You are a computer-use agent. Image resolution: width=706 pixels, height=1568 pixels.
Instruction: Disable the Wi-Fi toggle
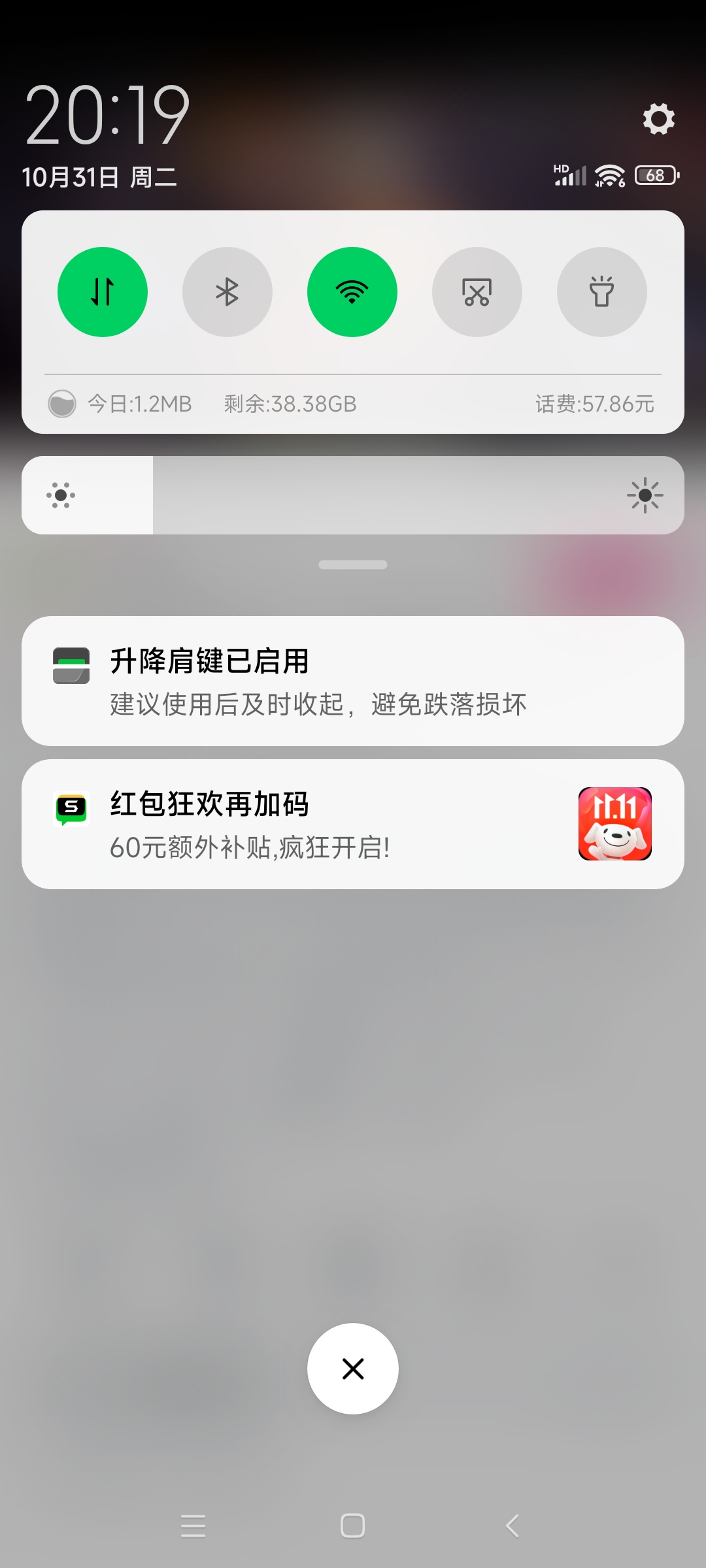click(352, 292)
